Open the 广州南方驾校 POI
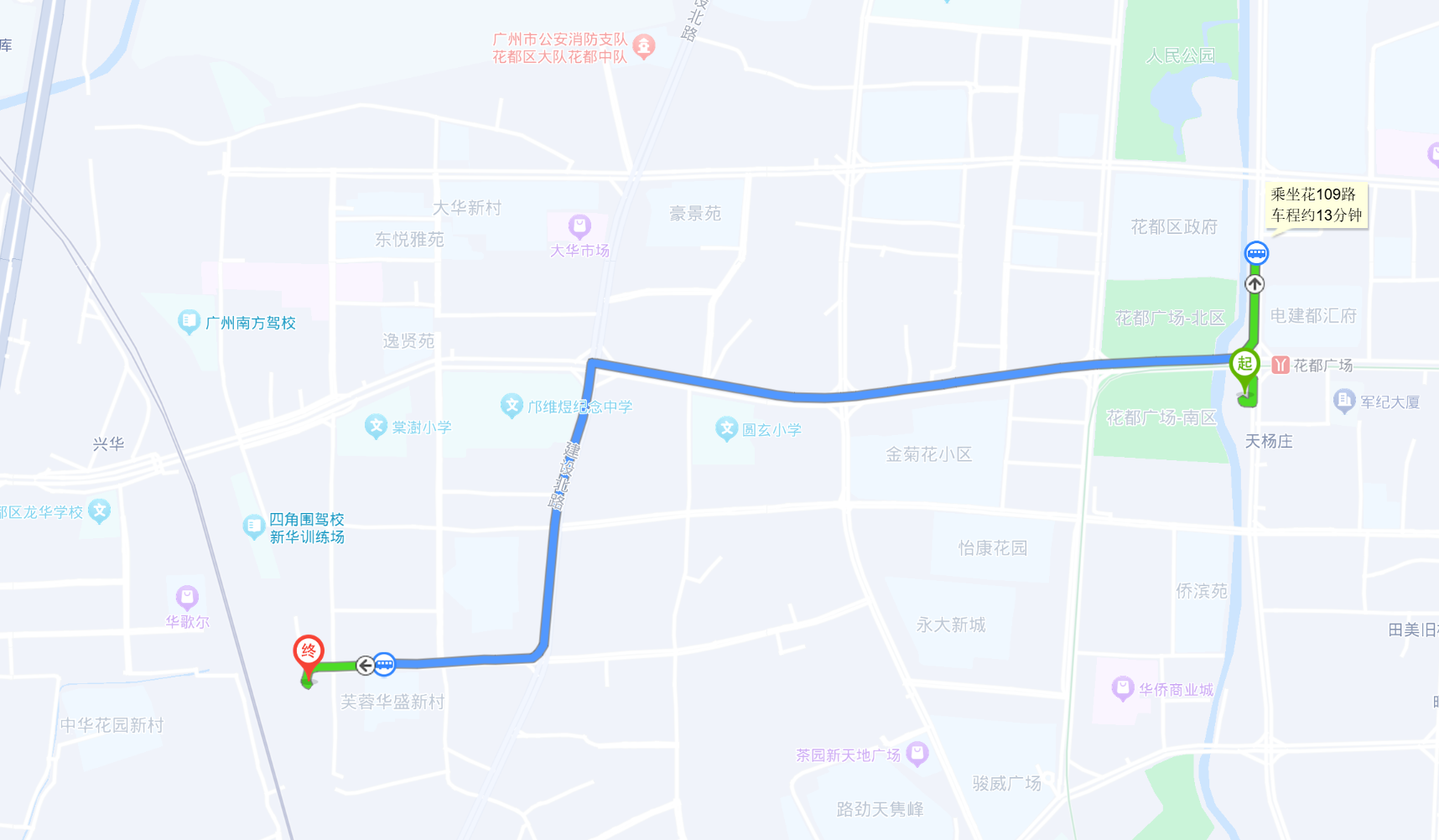Image resolution: width=1439 pixels, height=840 pixels. point(190,321)
